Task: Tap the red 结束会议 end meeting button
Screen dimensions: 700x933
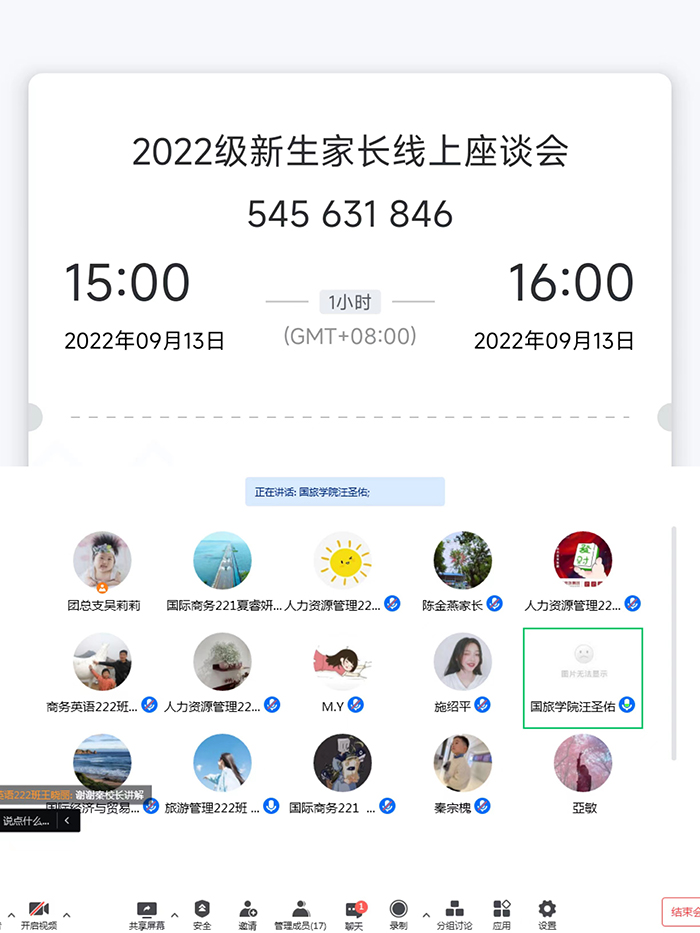Action: click(x=682, y=911)
